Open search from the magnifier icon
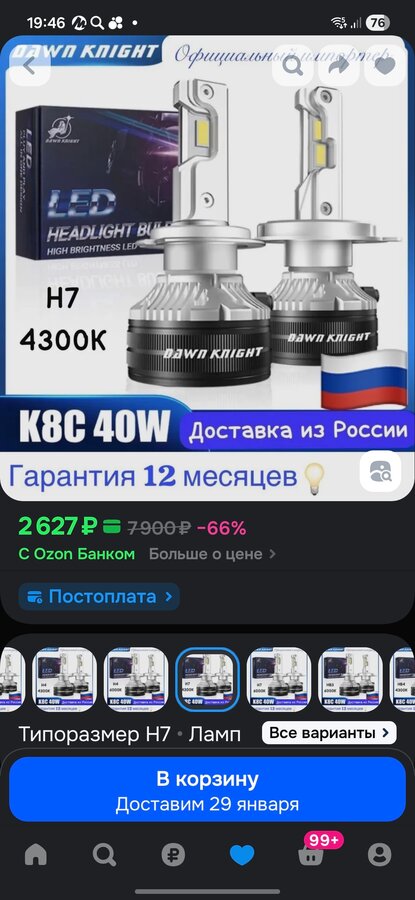 click(x=292, y=66)
